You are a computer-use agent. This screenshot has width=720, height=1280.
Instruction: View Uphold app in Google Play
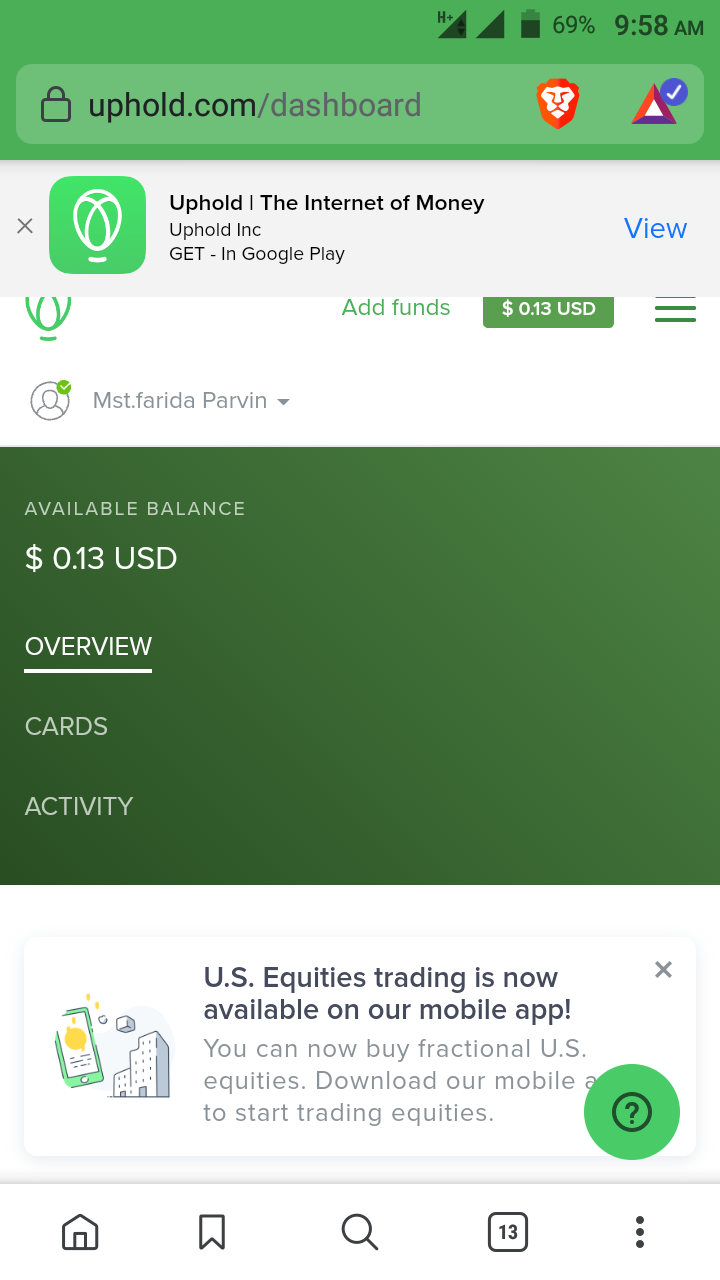655,228
